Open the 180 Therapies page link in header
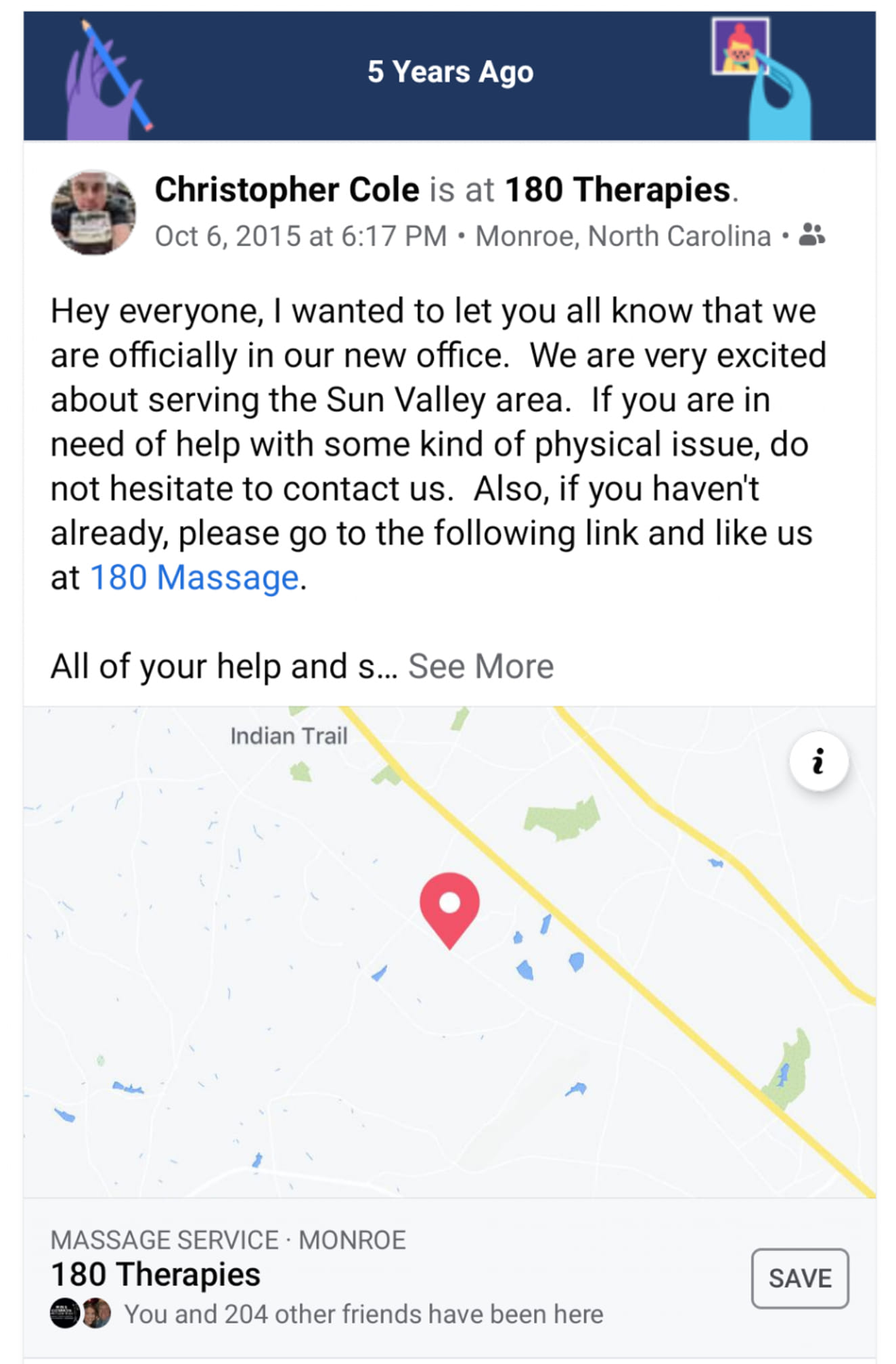896x1364 pixels. pyautogui.click(x=617, y=190)
